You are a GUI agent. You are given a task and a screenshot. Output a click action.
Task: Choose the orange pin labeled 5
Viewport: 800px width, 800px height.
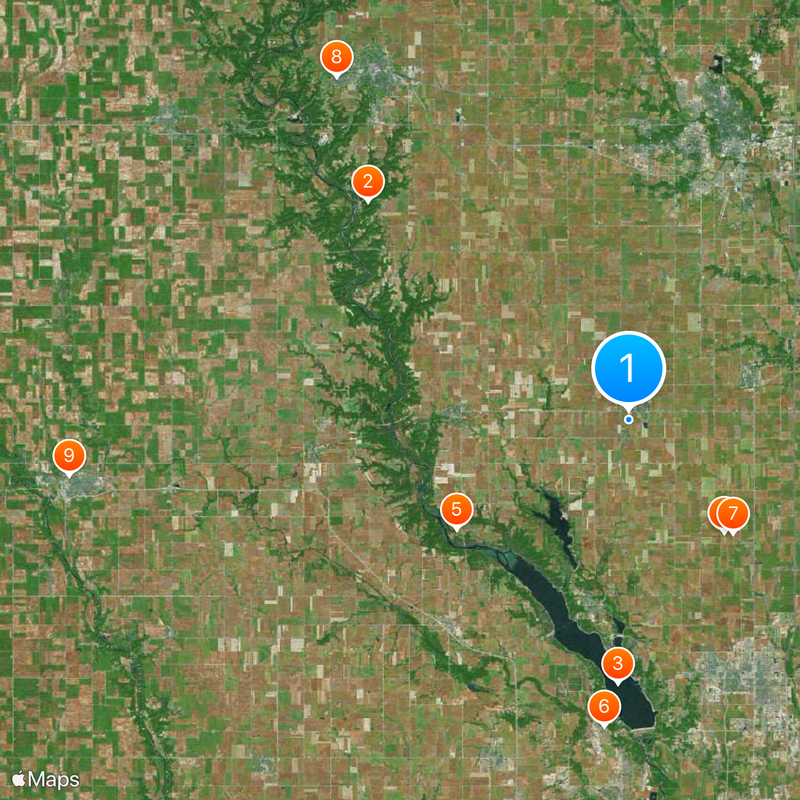(456, 509)
